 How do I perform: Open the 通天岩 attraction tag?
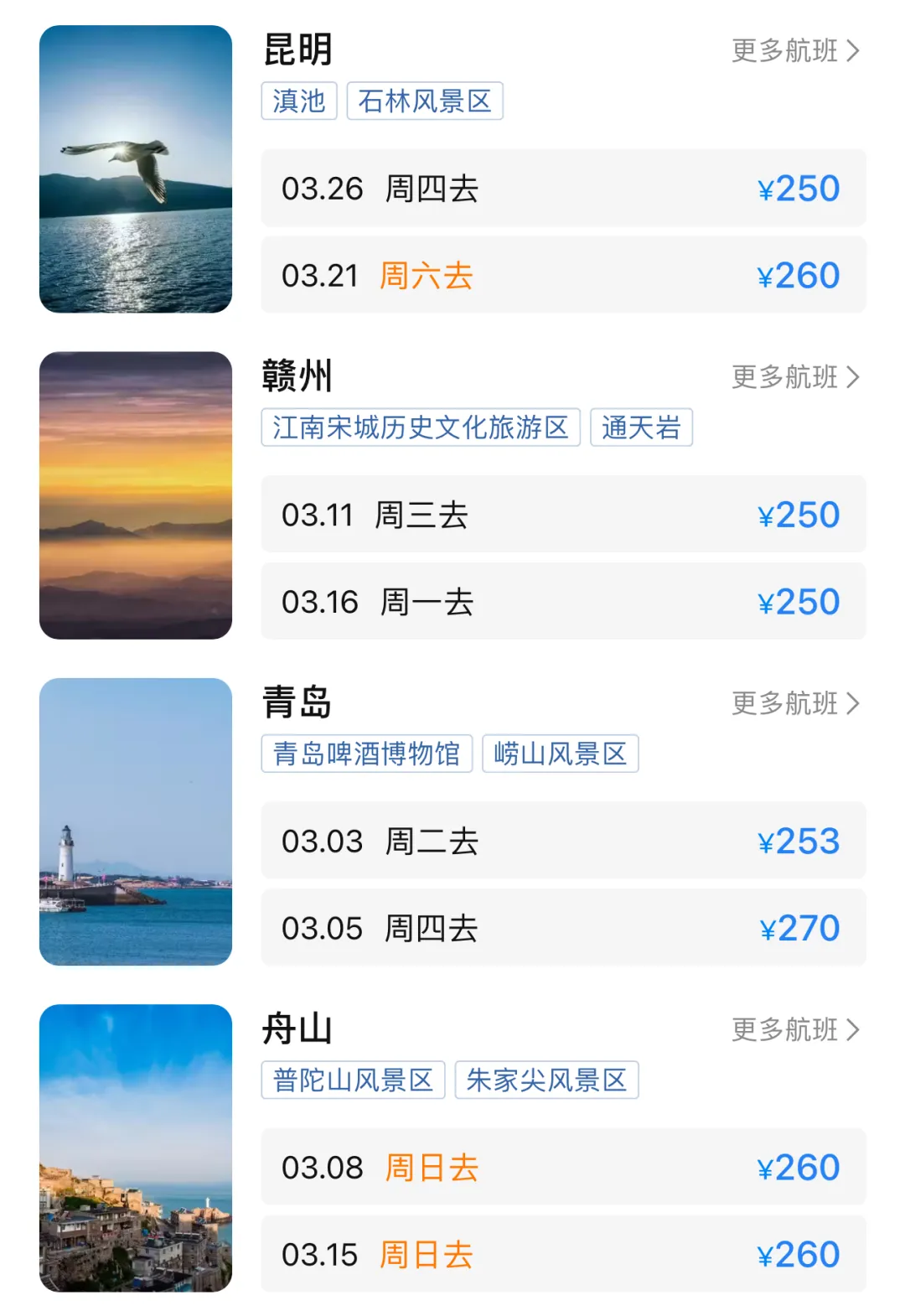click(x=641, y=427)
